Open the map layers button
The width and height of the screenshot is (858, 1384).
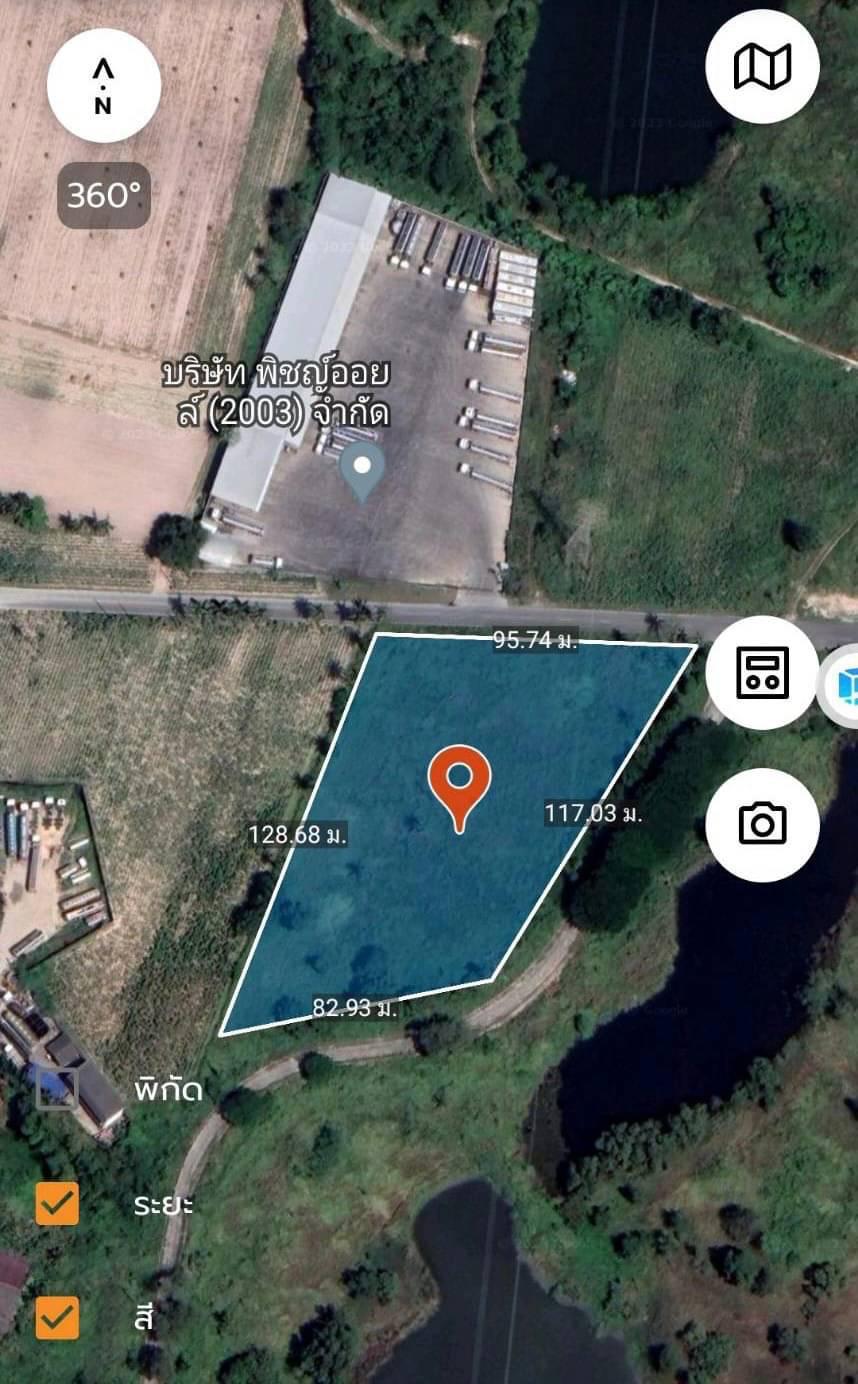(x=762, y=66)
